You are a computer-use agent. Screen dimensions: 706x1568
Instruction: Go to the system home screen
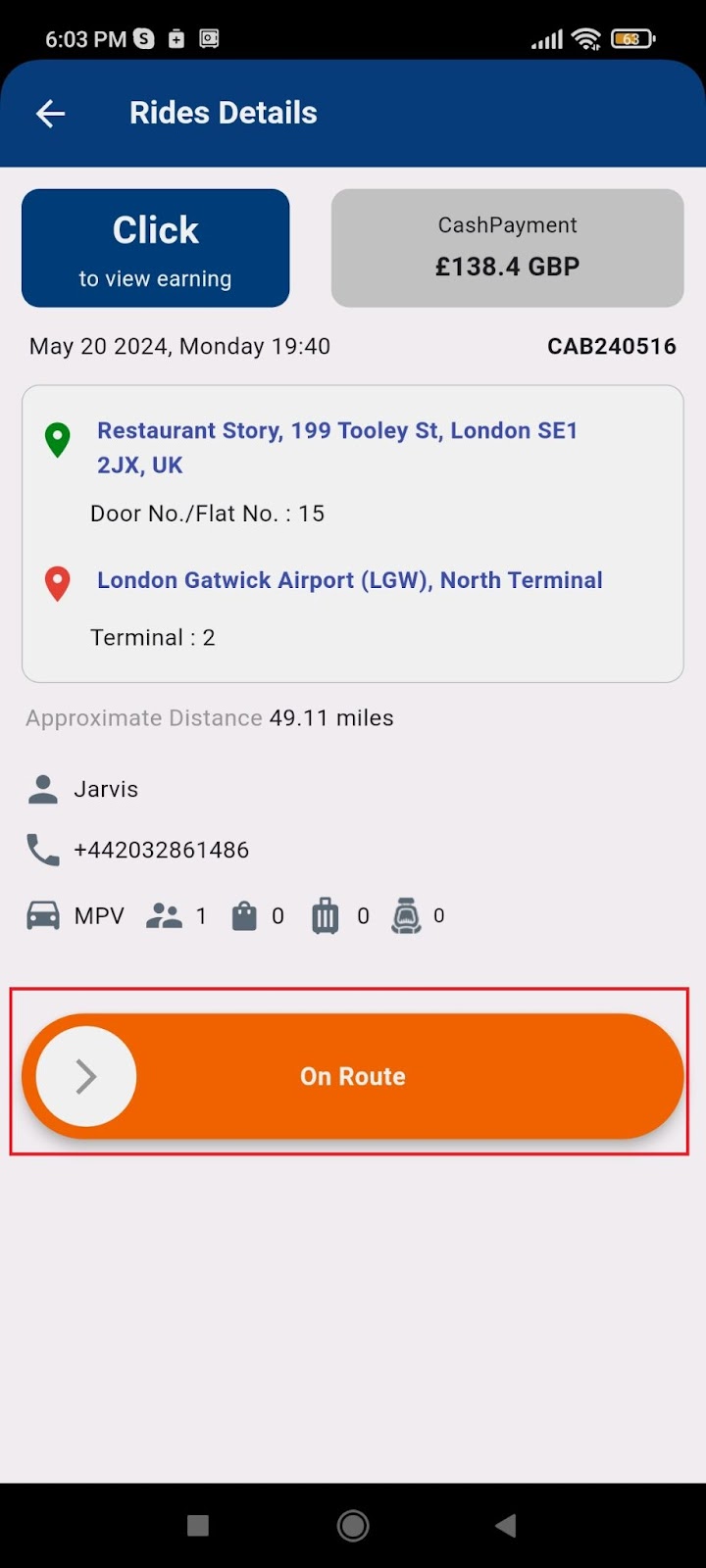point(353,1525)
